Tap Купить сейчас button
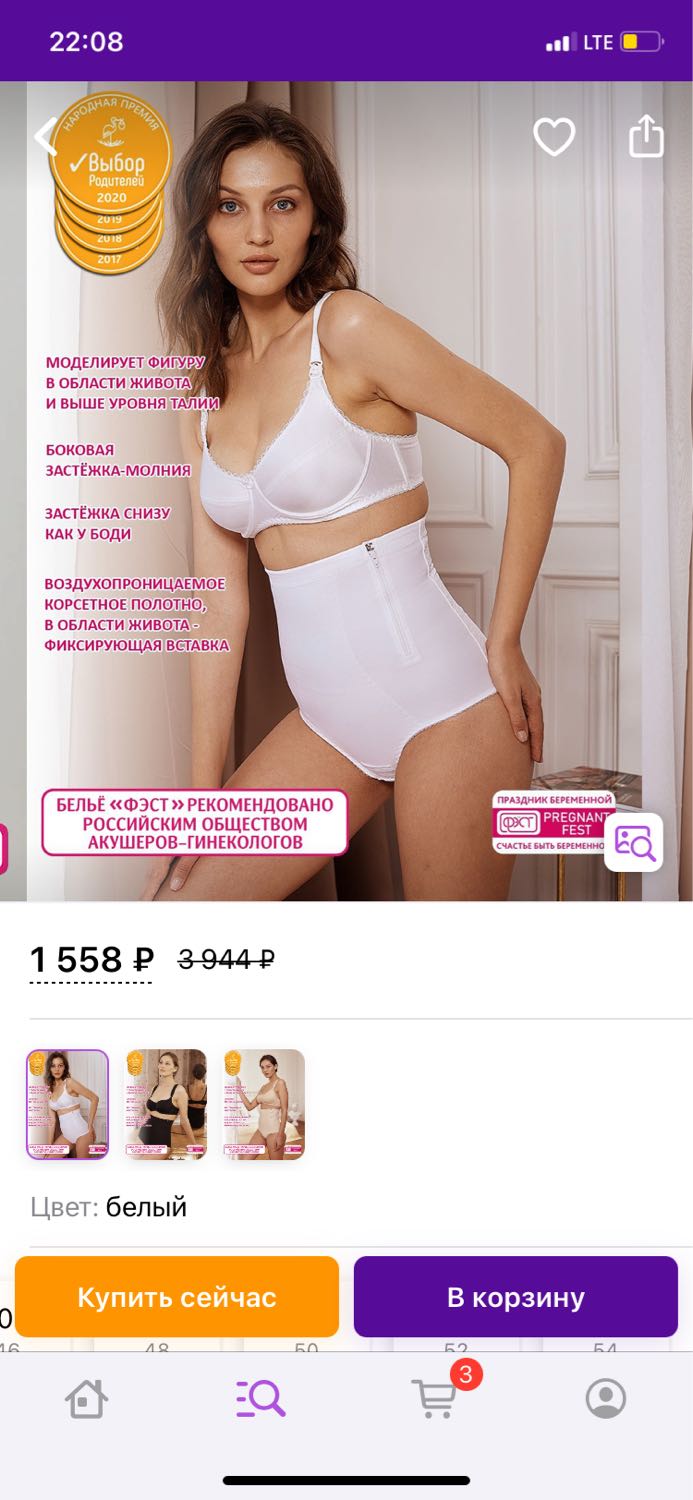 coord(177,1297)
